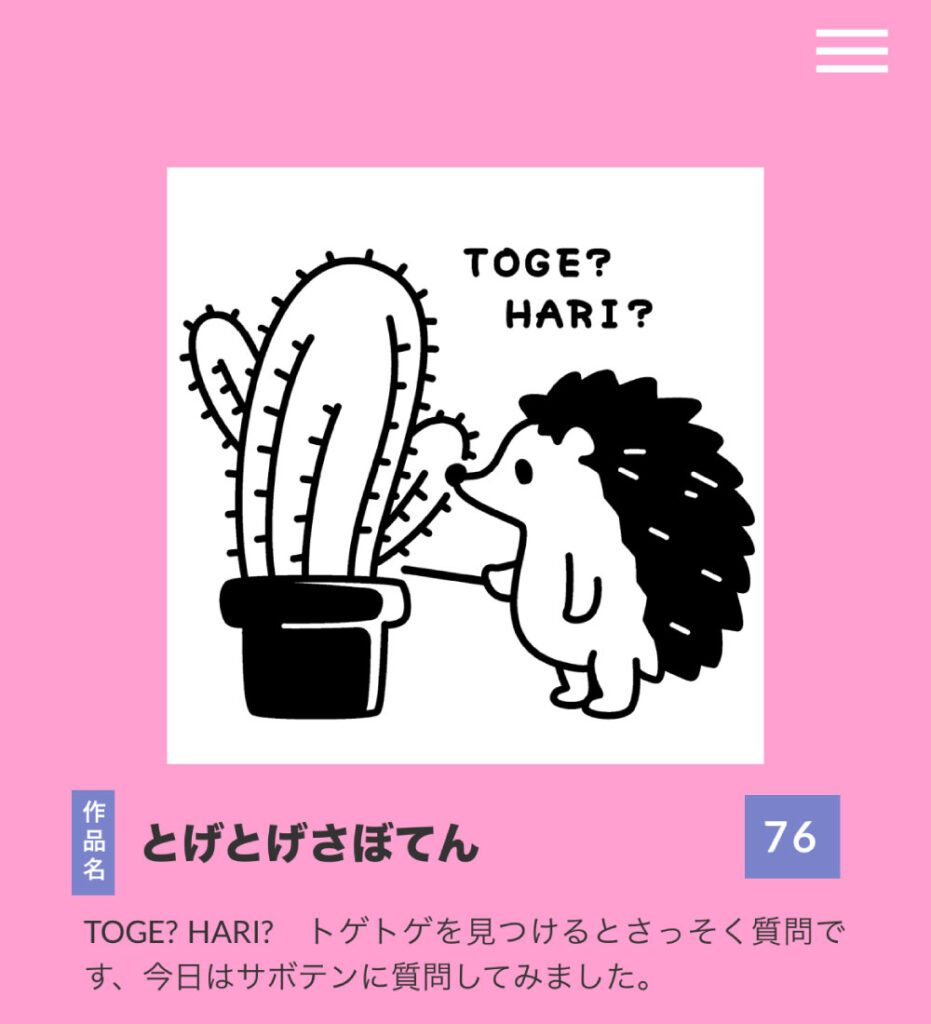This screenshot has width=931, height=1024.
Task: Open the とげとげさぼてん artwork image
Action: tap(465, 465)
